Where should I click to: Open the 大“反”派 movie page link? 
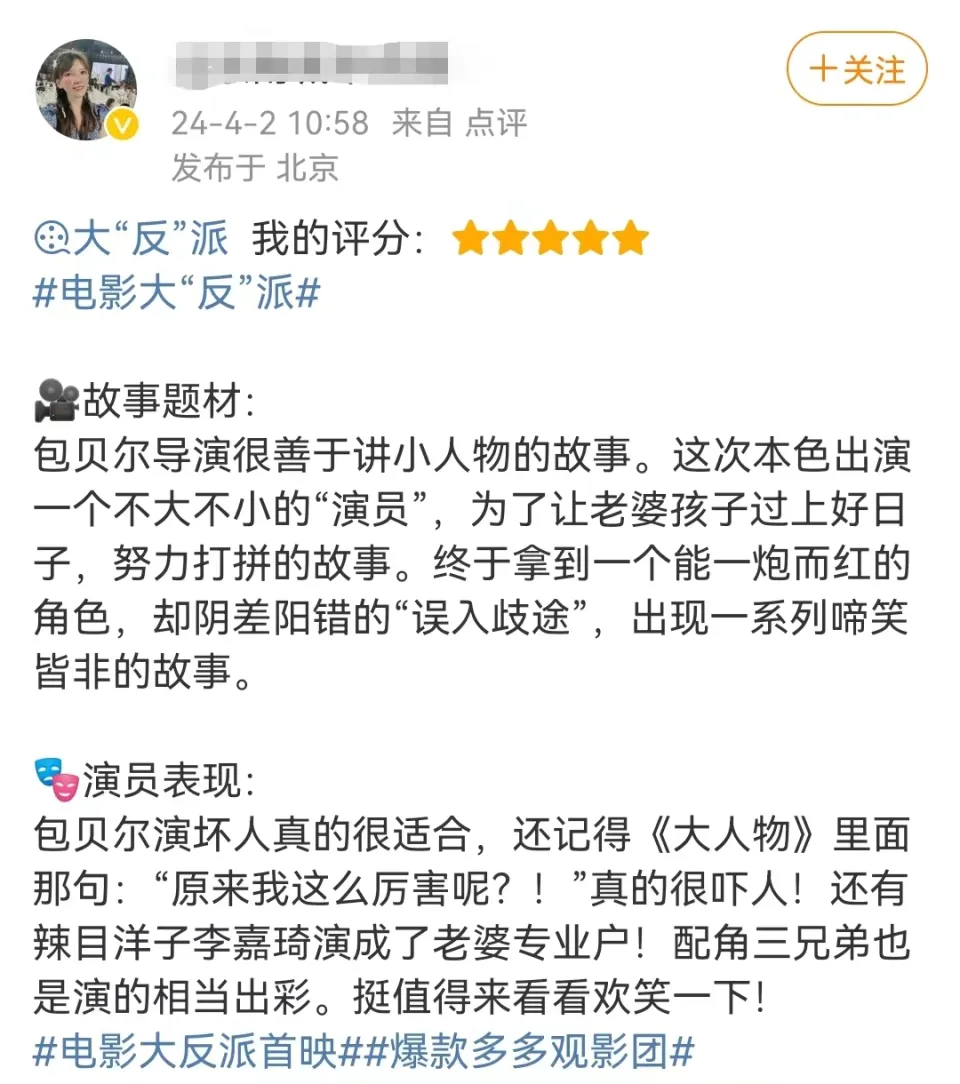131,240
